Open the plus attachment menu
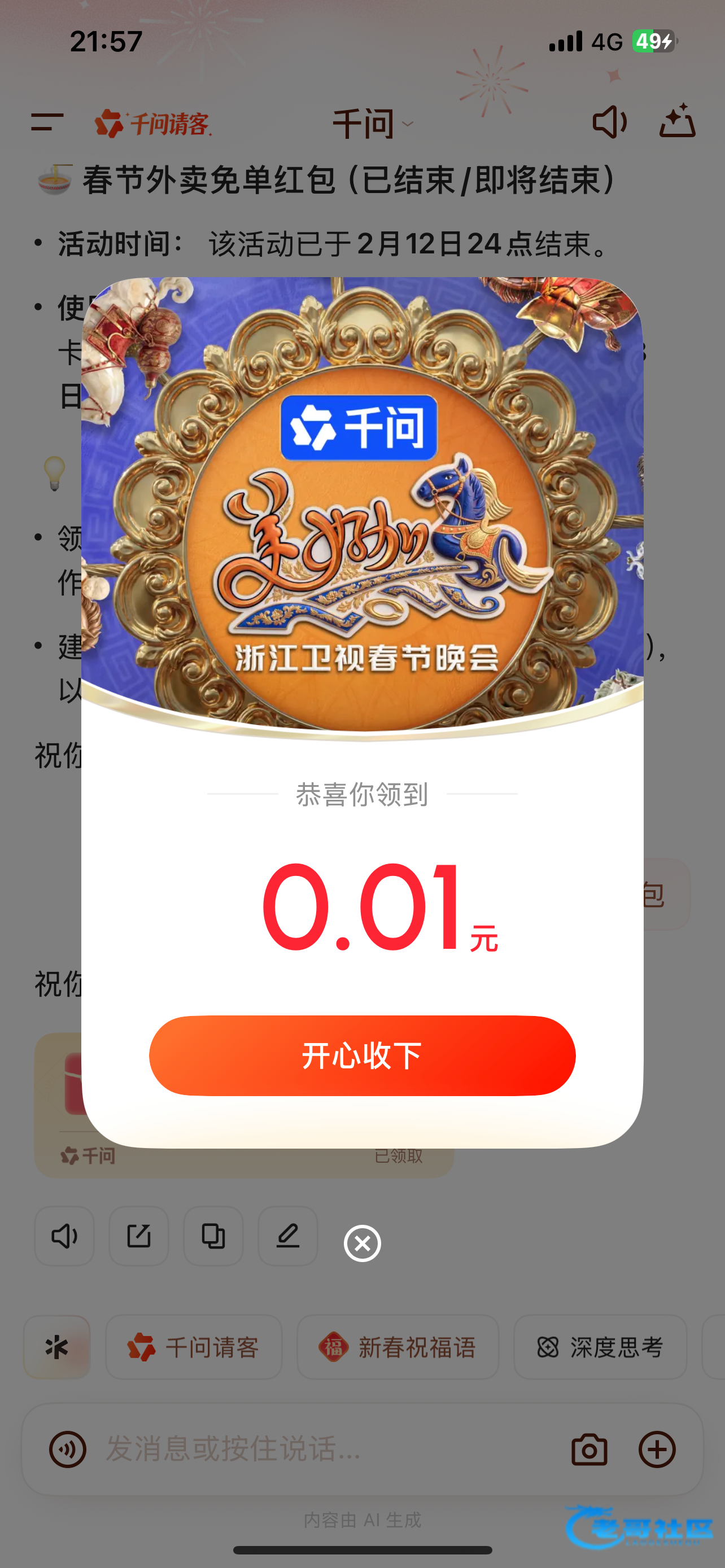Screen dimensions: 725x1568 (x=657, y=1449)
